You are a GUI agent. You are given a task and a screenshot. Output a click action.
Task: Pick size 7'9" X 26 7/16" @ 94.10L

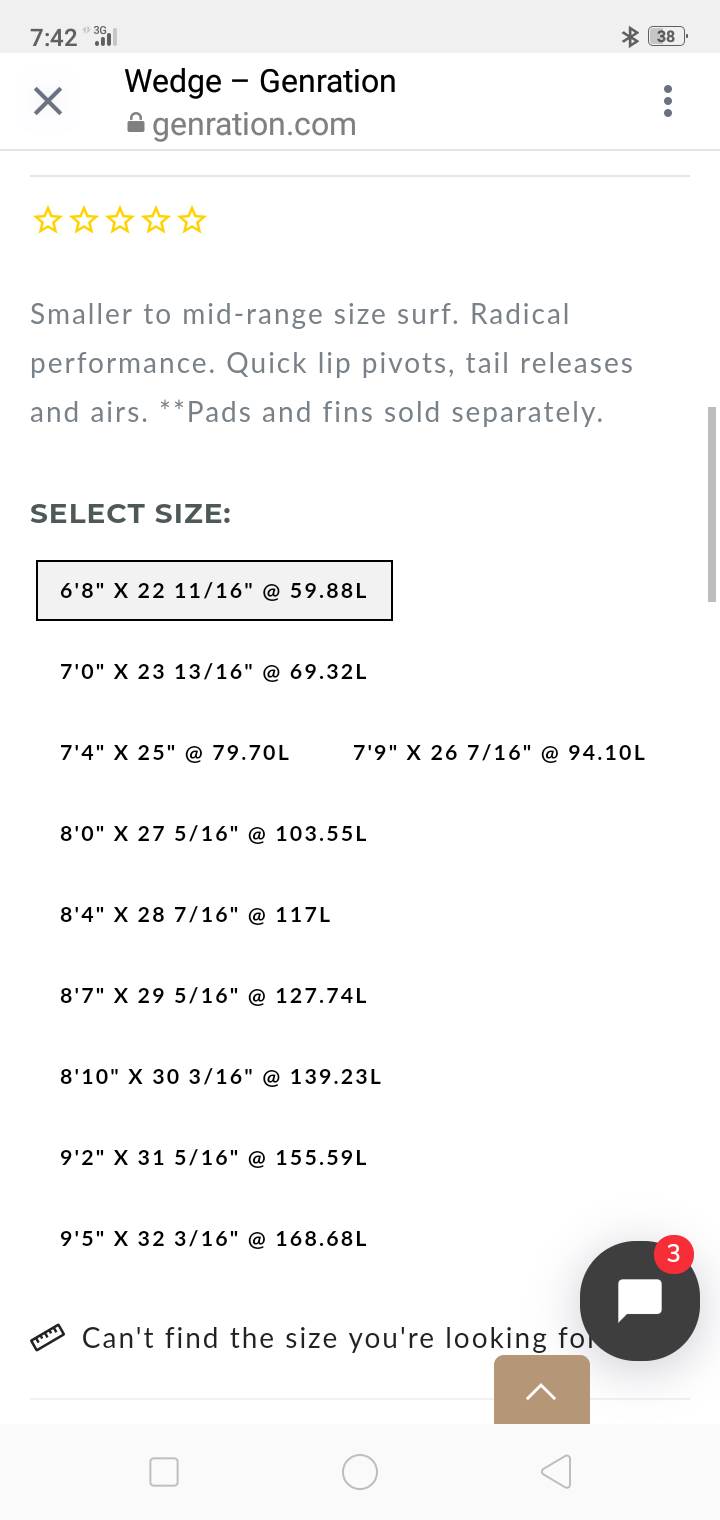point(499,752)
